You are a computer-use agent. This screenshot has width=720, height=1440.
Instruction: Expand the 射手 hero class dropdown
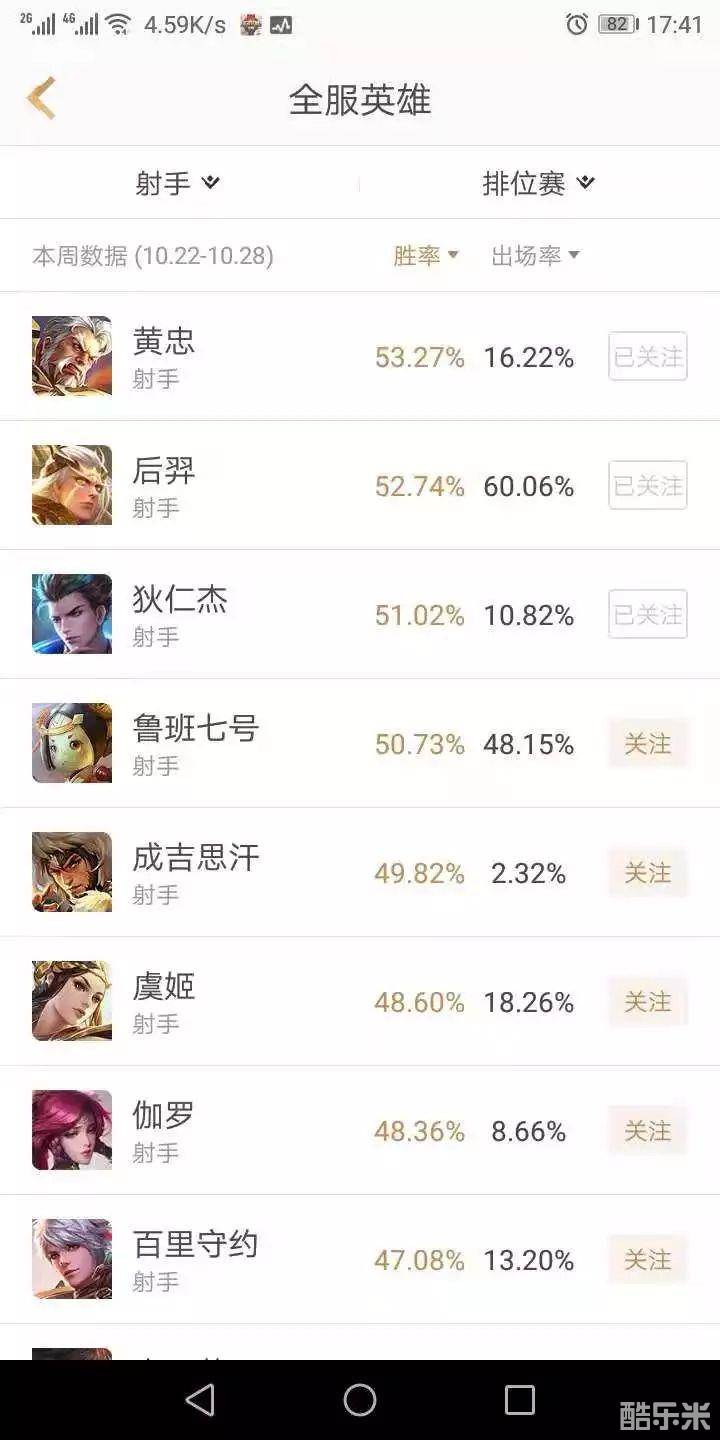coord(178,183)
